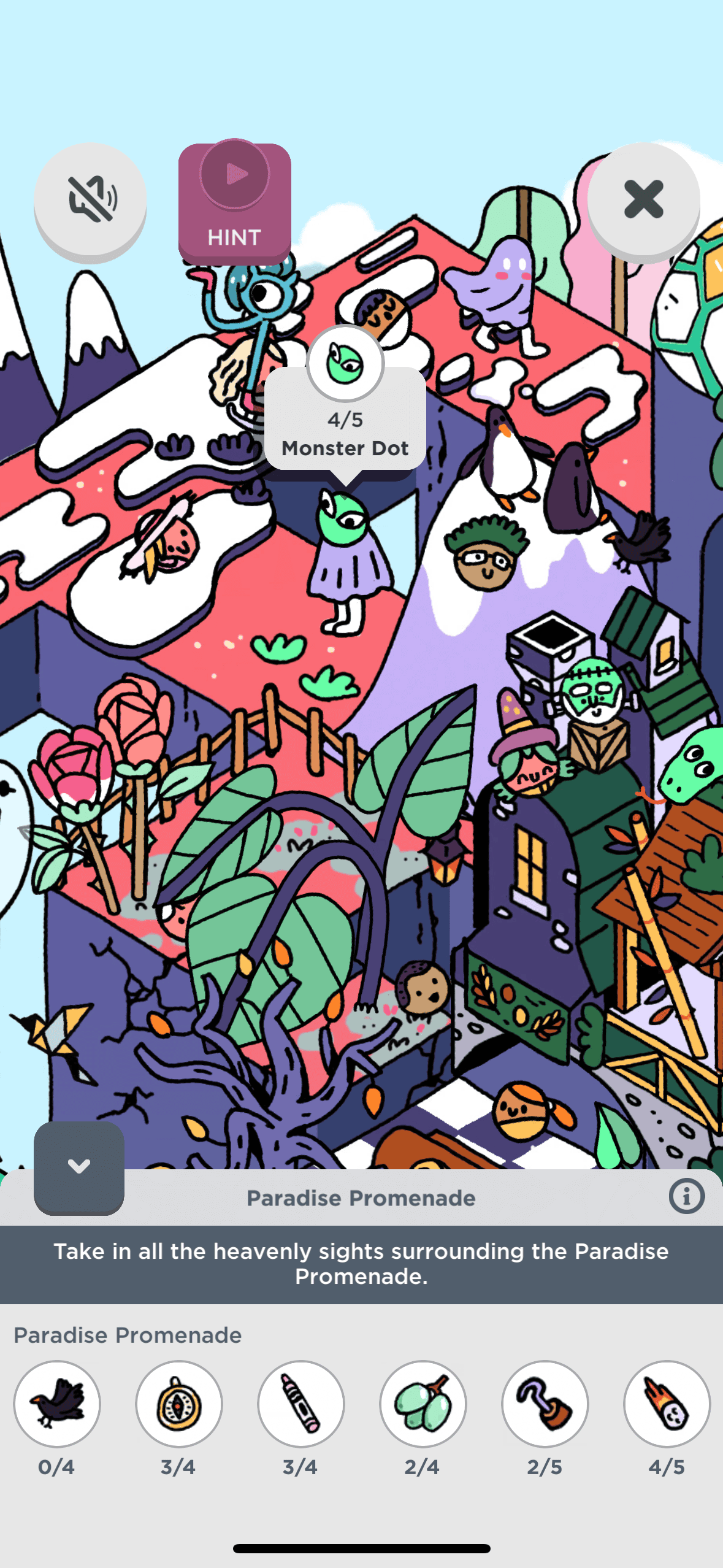
Task: Toggle the sound mute button
Action: pyautogui.click(x=90, y=199)
